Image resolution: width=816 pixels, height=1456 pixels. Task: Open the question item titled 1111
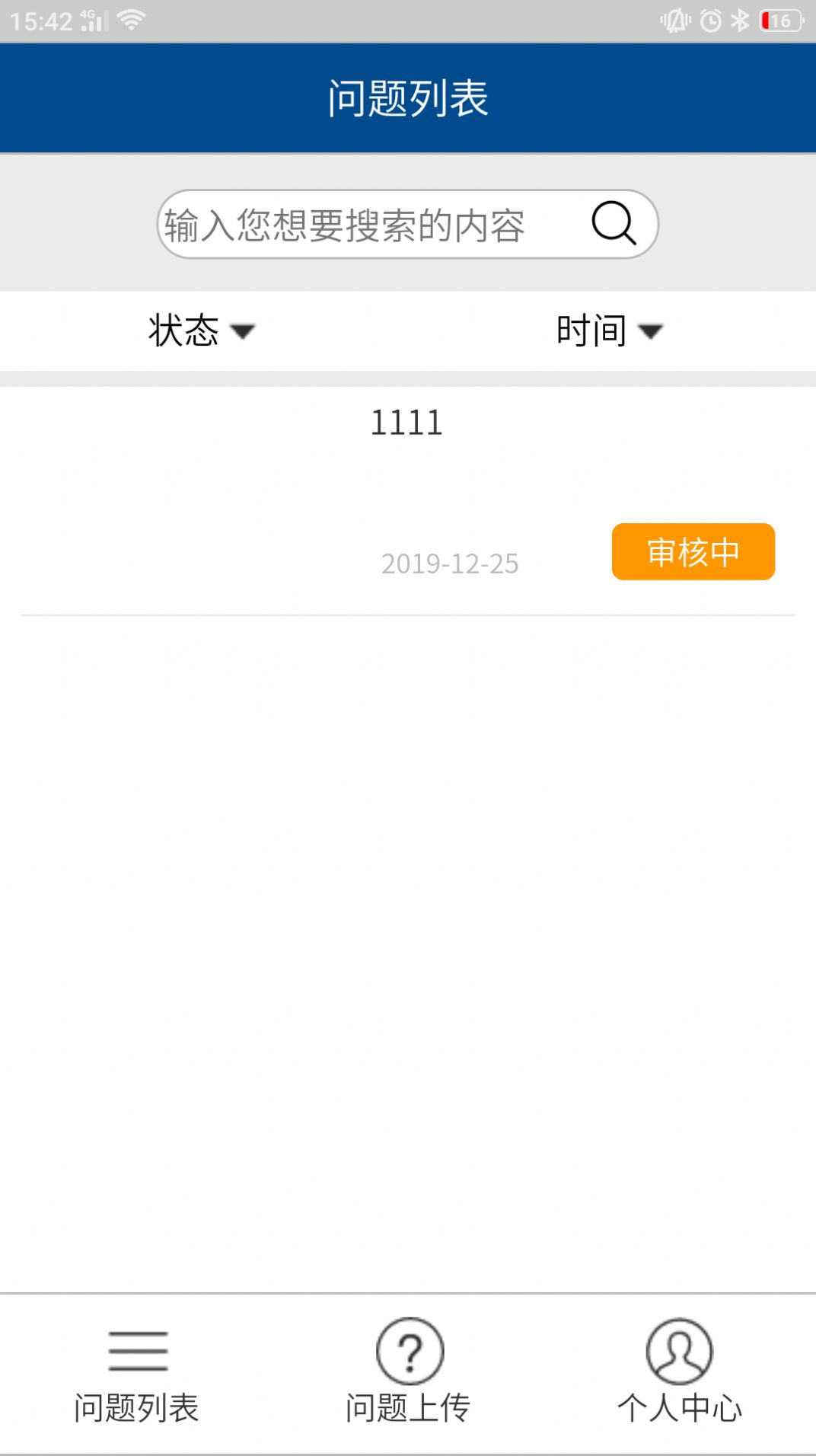(407, 501)
